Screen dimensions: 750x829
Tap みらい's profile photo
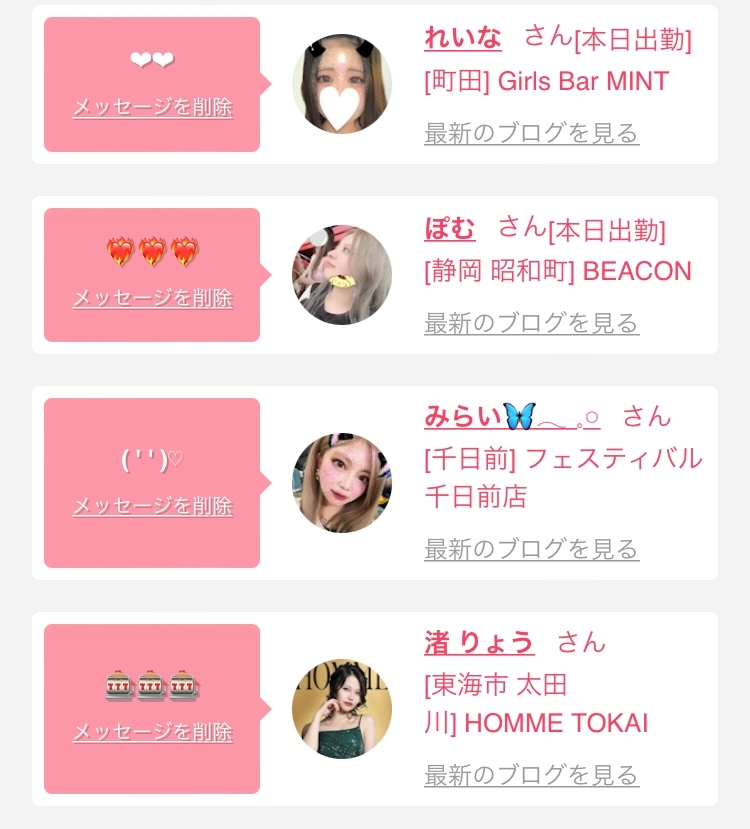click(x=342, y=483)
